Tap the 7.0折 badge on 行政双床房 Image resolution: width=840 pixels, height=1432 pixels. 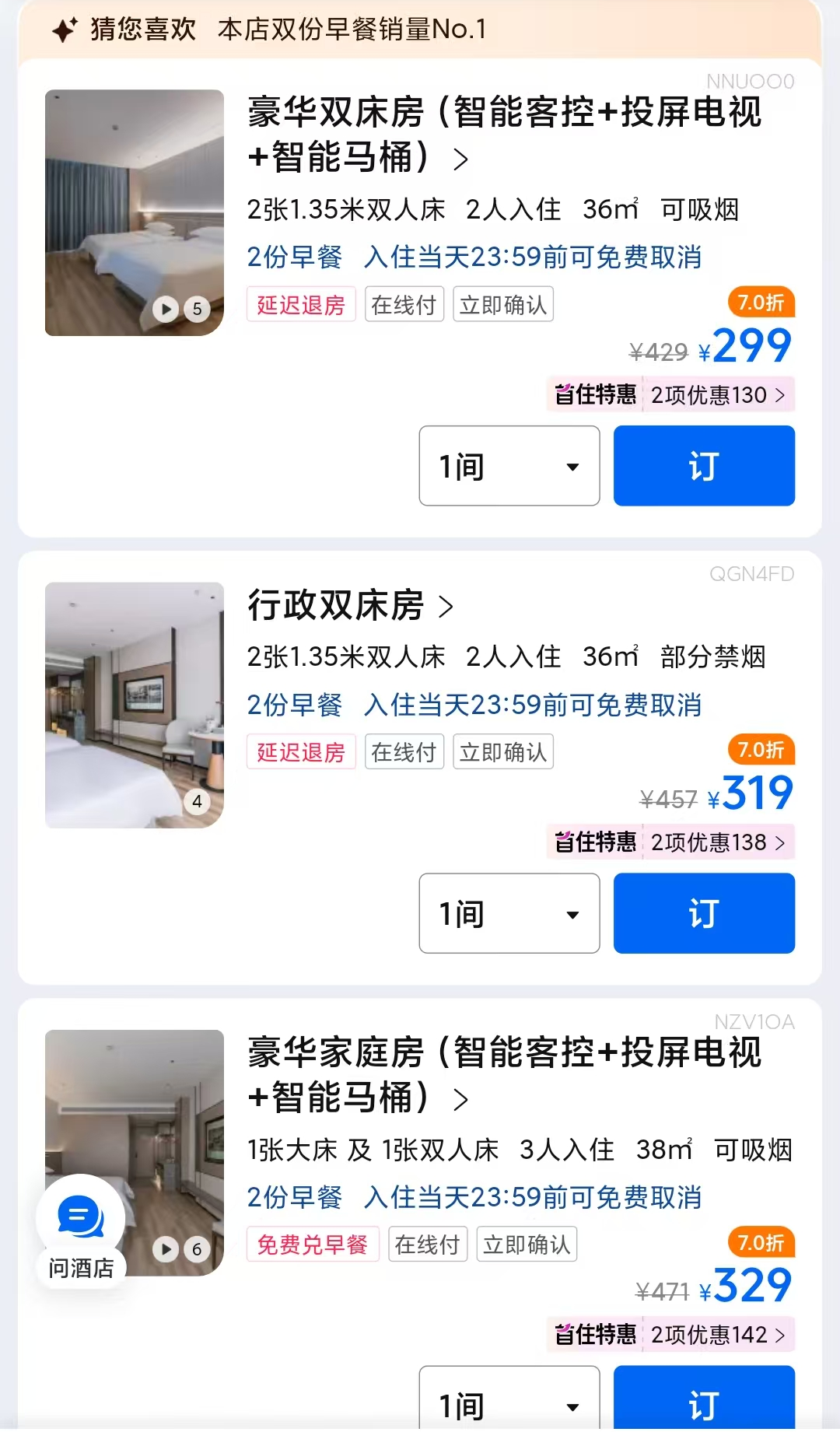(x=760, y=751)
